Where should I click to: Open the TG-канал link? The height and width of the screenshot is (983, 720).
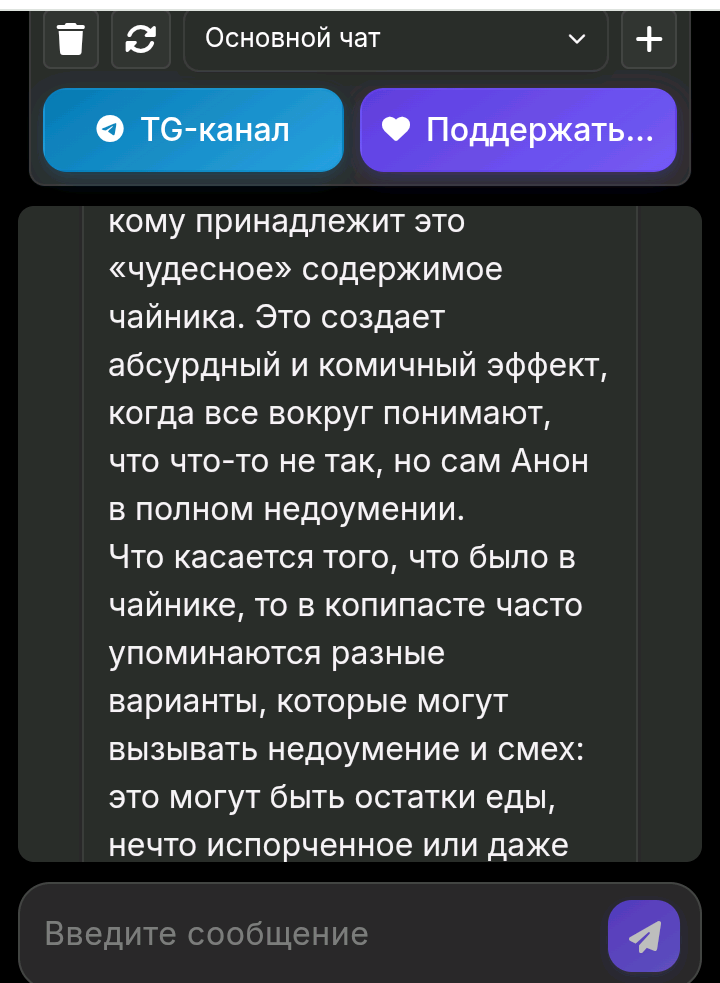point(193,130)
